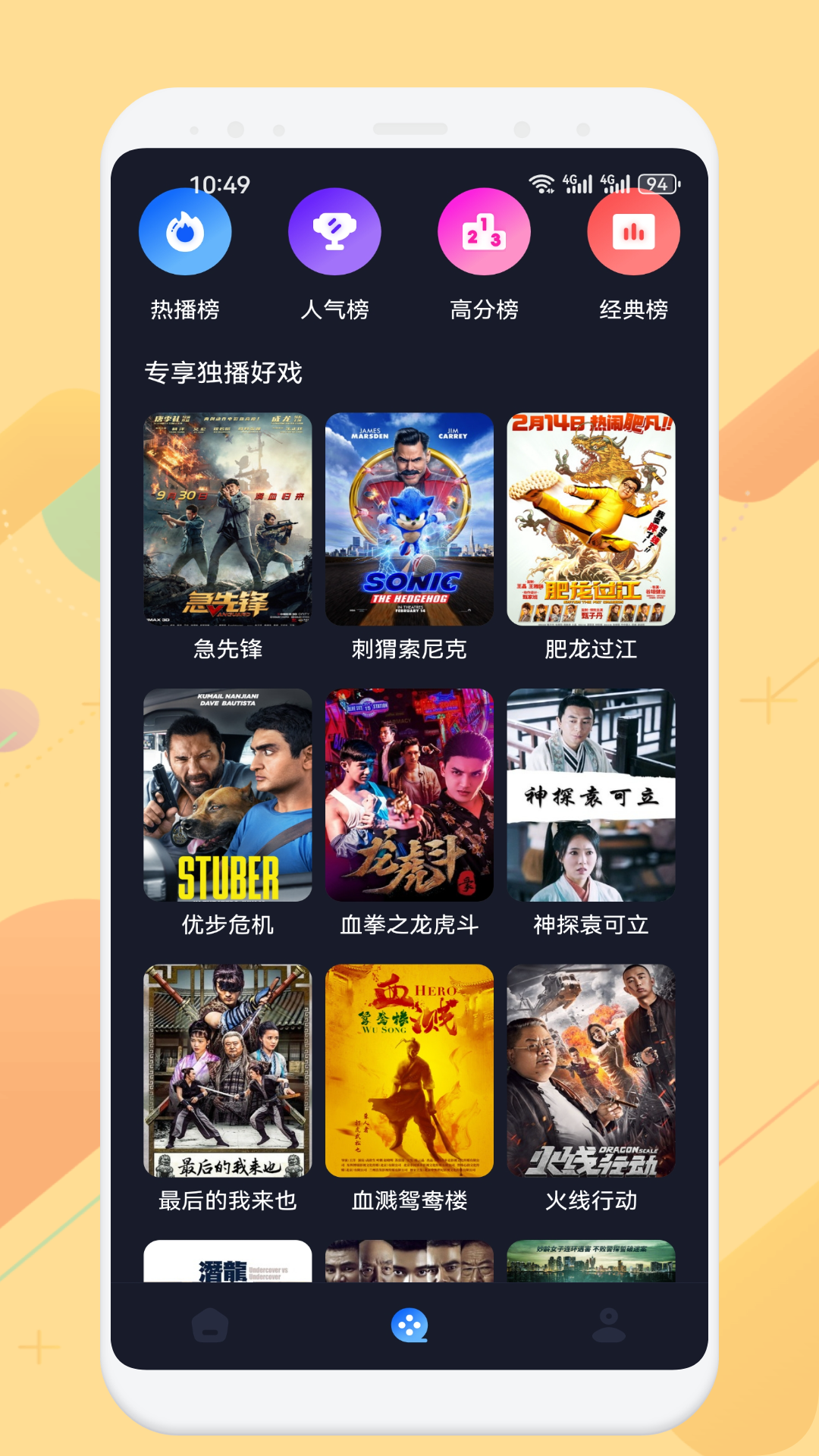Screen dimensions: 819x1456
Task: Click the 刺猬索尼克 title link
Action: (x=409, y=648)
